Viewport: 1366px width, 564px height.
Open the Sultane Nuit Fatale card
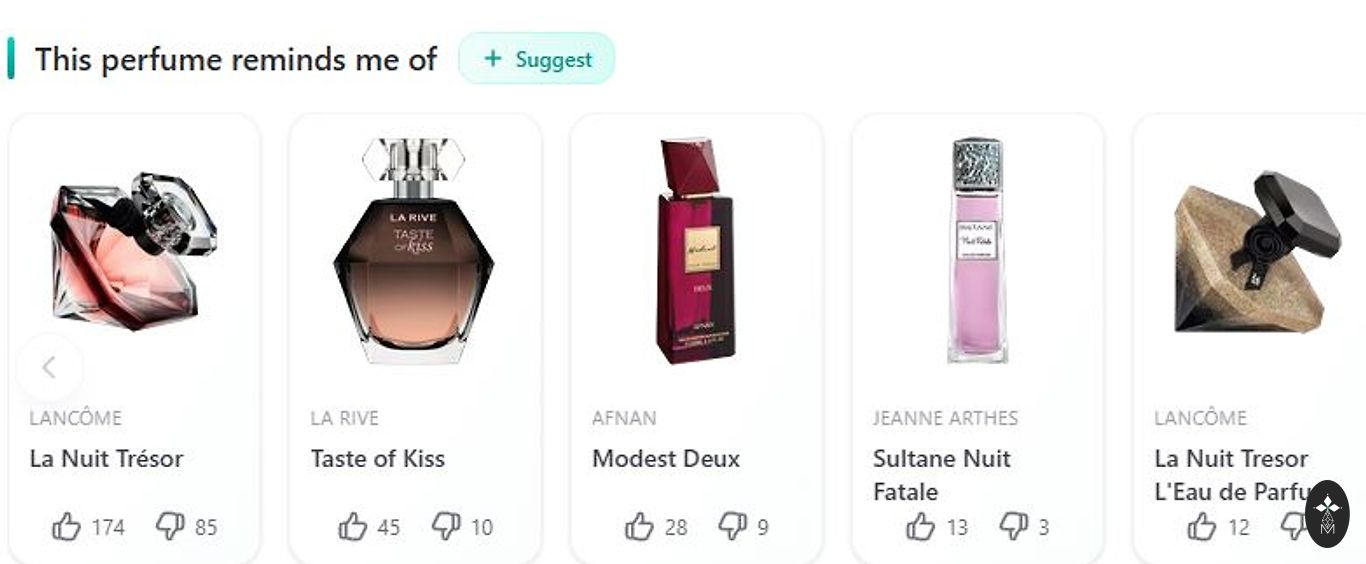[977, 250]
